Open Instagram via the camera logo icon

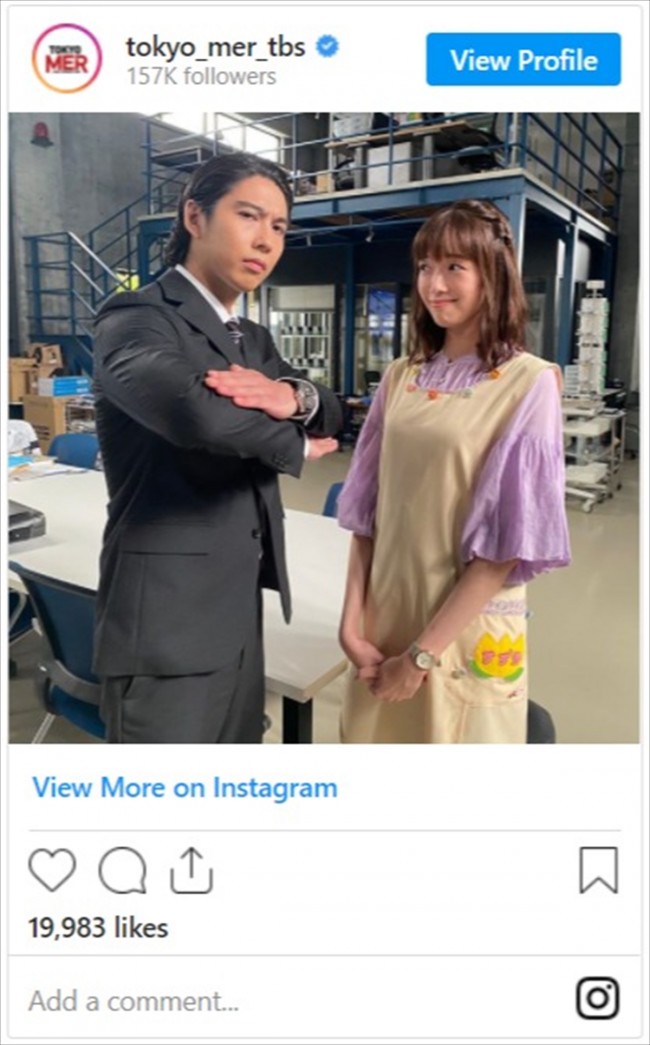(597, 999)
